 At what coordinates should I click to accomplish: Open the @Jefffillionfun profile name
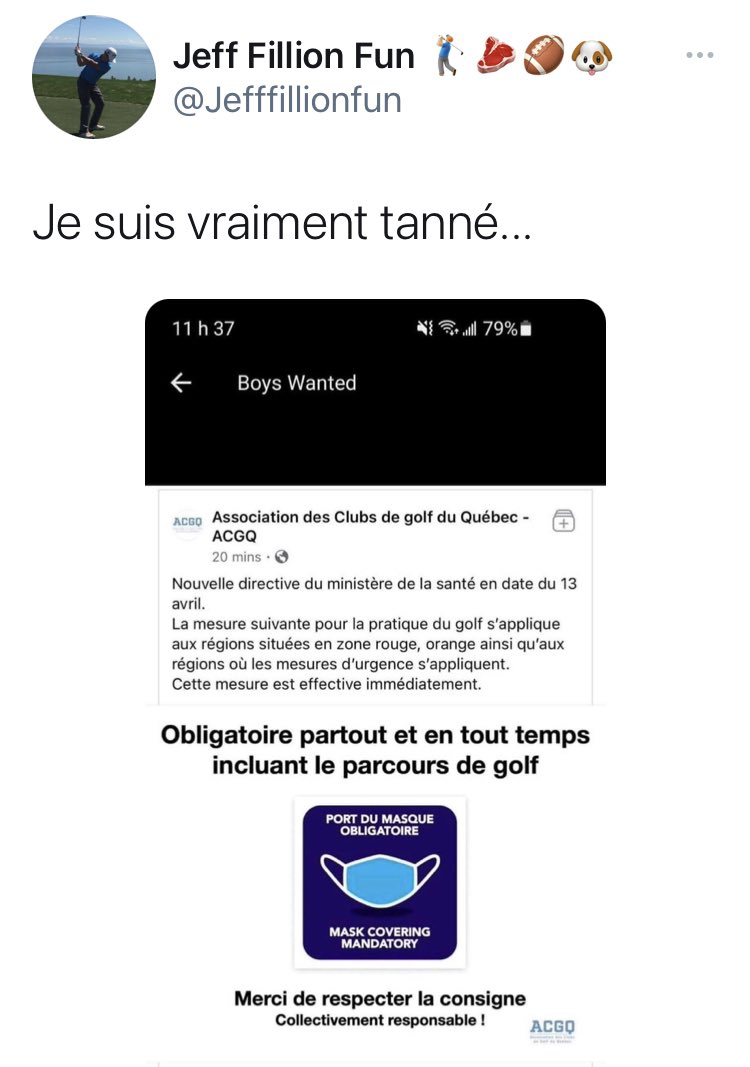point(288,101)
